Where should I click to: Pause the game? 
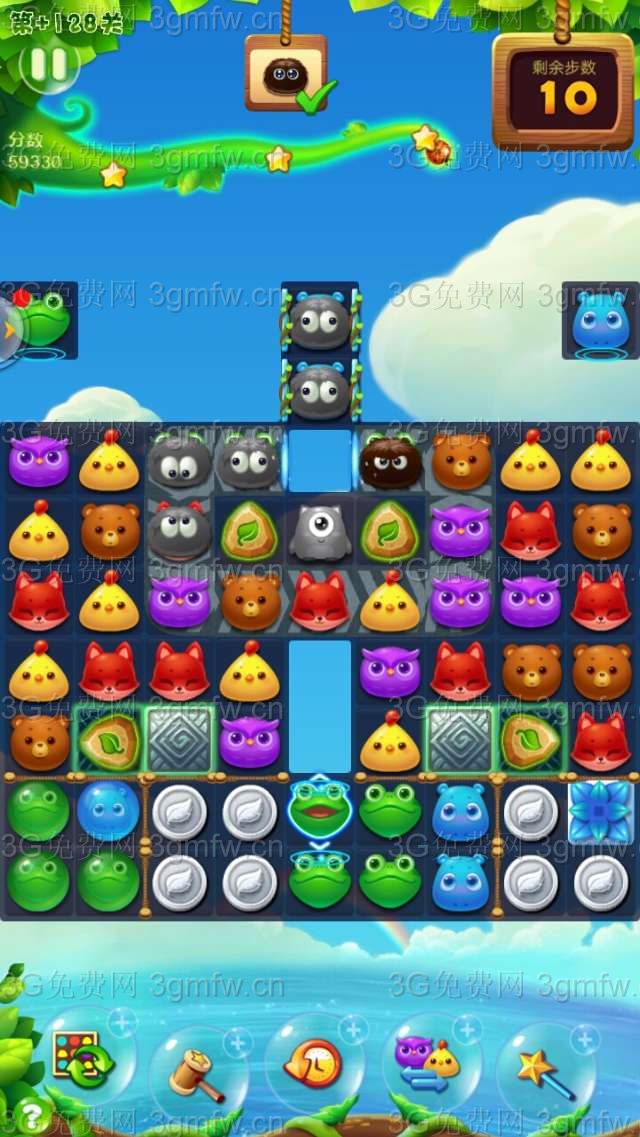(x=47, y=64)
